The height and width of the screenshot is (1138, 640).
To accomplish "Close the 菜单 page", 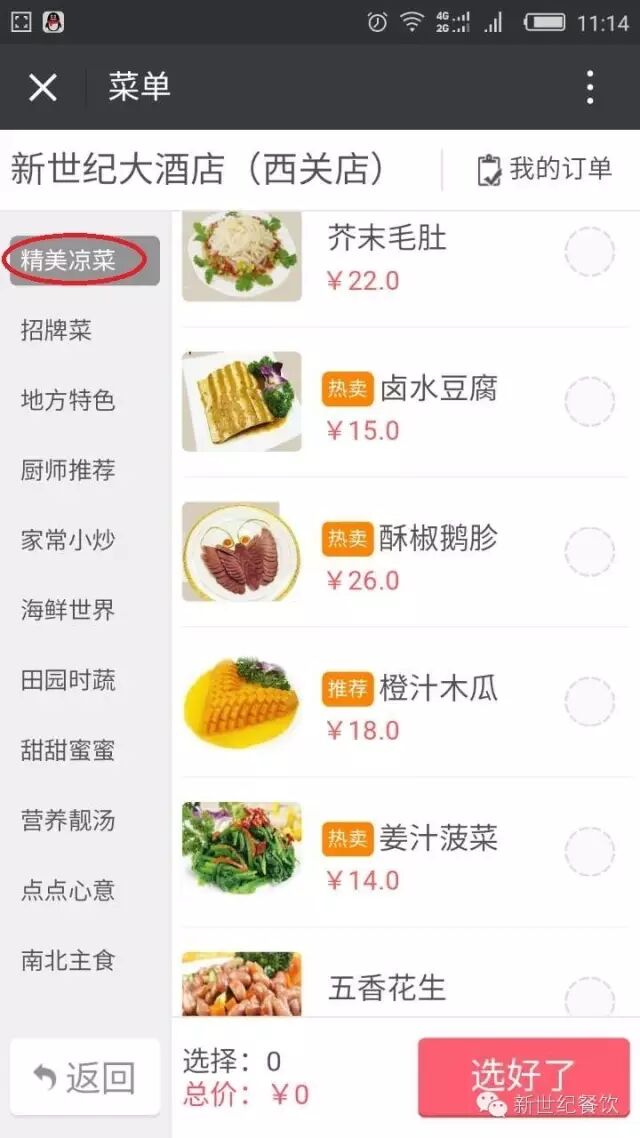I will click(43, 88).
